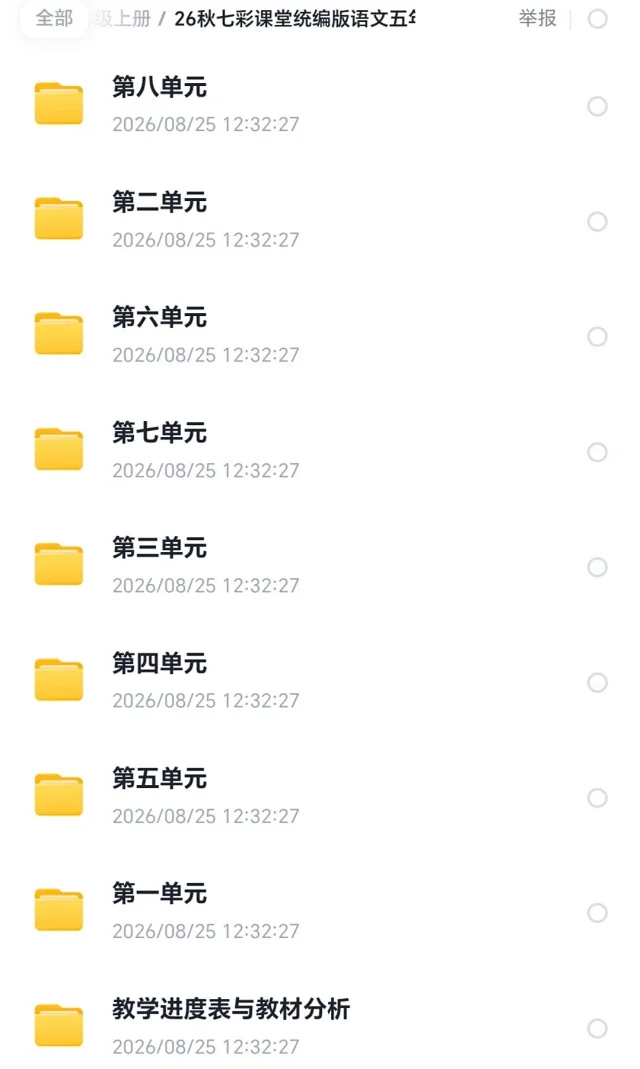Select the 第八单元 folder checkbox
Screen dimensions: 640x1069
click(x=598, y=106)
